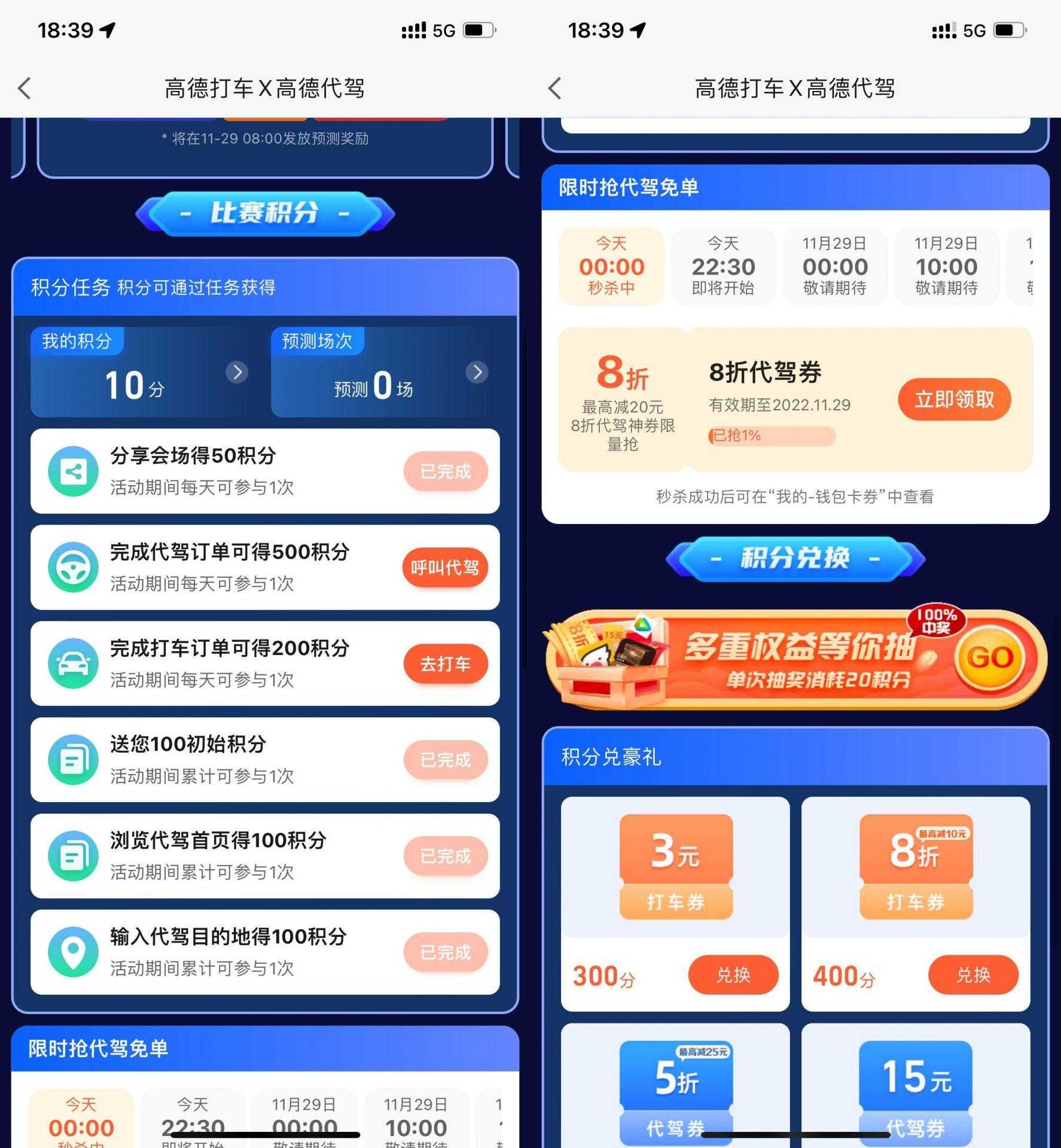
Task: Redeem the 8折打车券 for 400分
Action: point(972,975)
